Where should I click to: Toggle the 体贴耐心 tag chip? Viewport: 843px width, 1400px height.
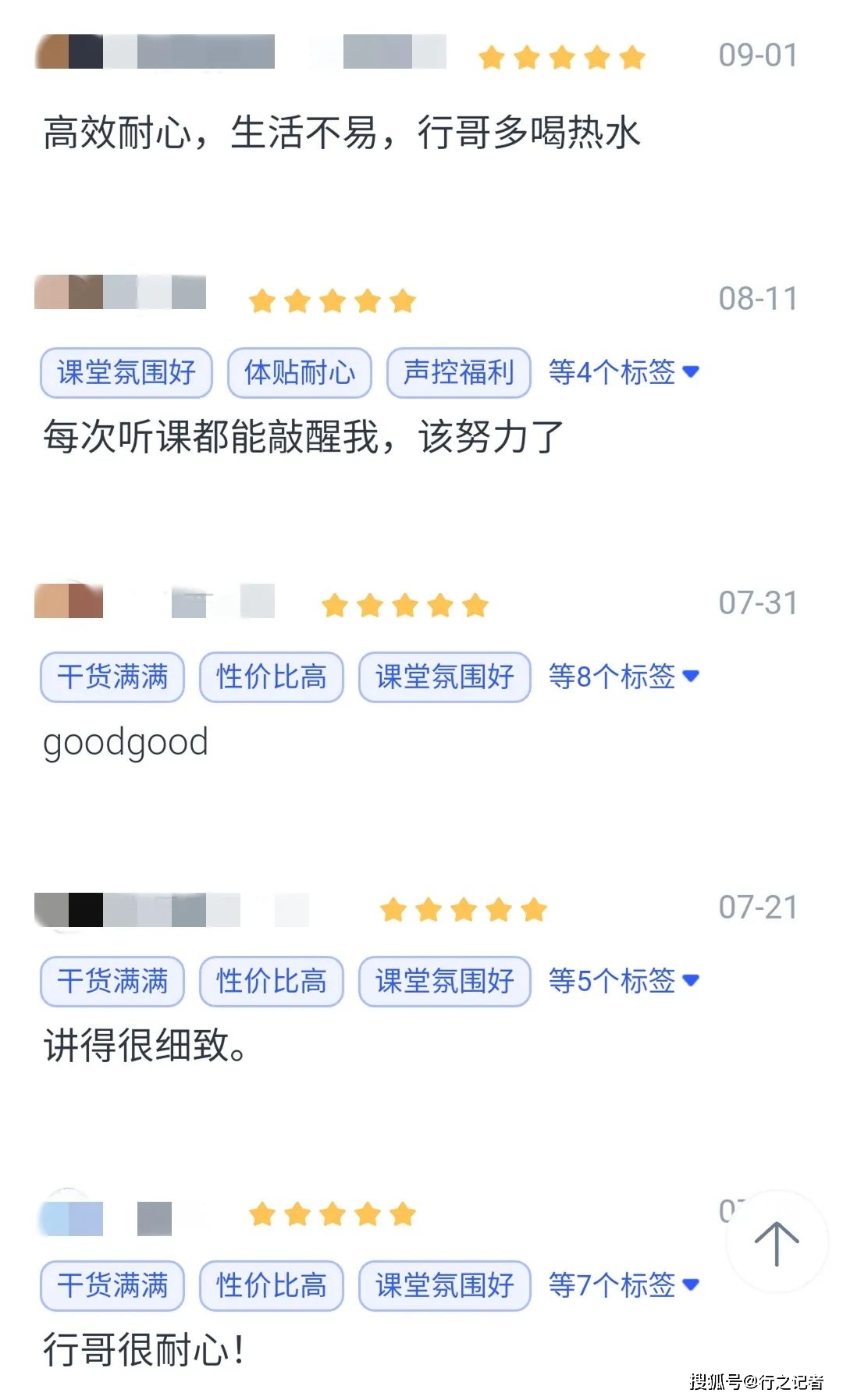tap(299, 373)
